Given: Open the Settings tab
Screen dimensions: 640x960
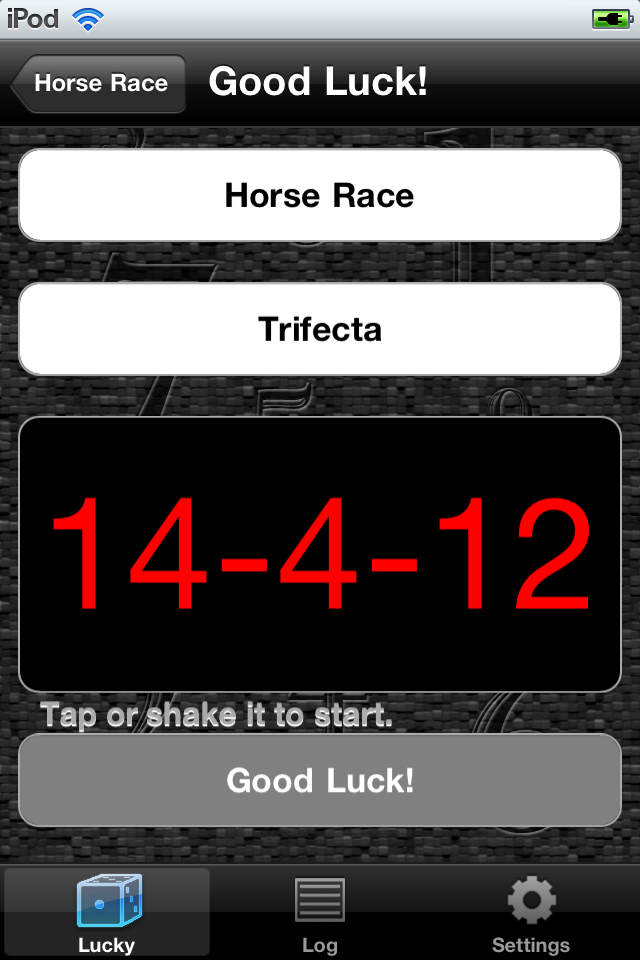Looking at the screenshot, I should click(x=531, y=913).
